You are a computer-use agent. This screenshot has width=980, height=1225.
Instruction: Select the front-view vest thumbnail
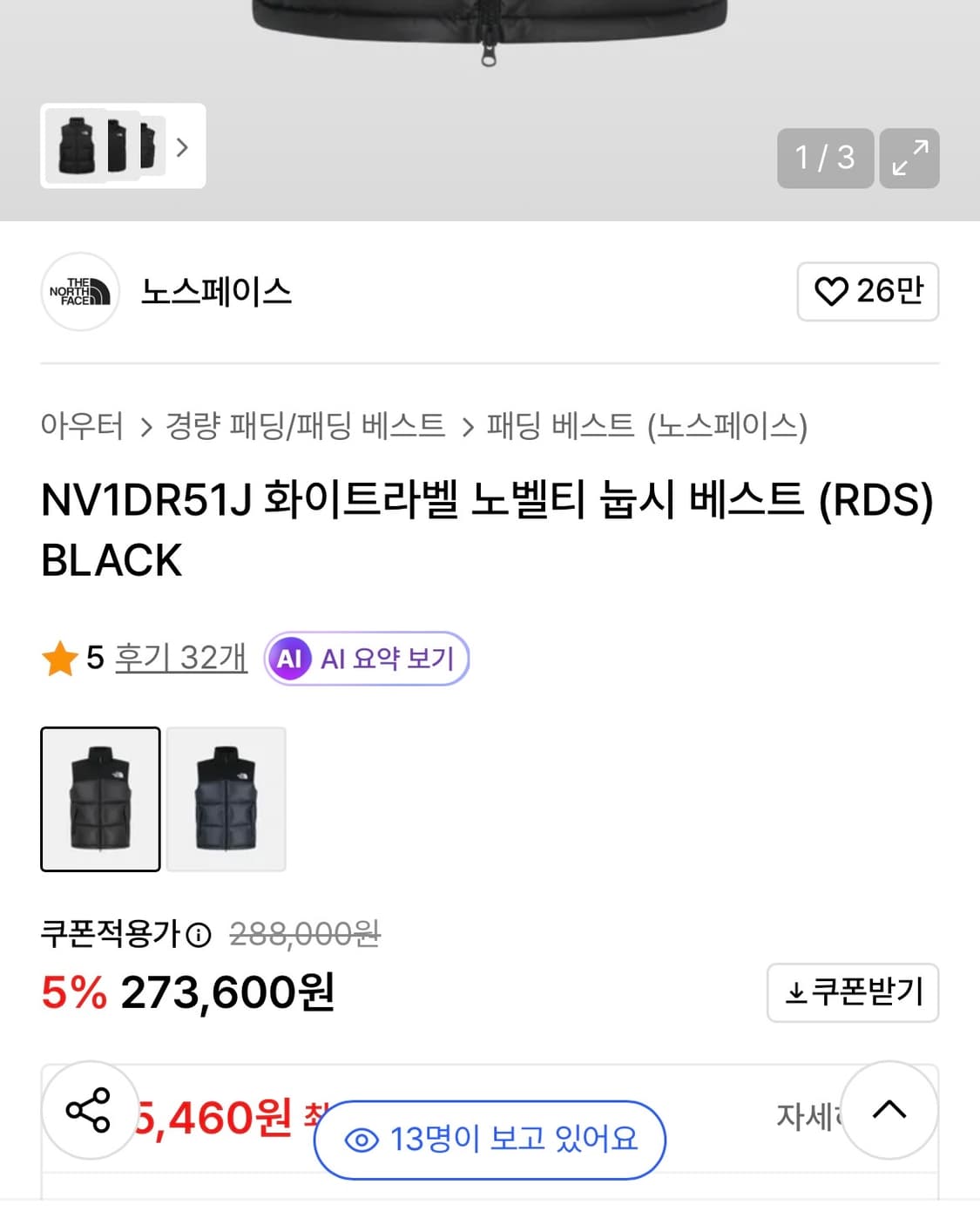[99, 800]
